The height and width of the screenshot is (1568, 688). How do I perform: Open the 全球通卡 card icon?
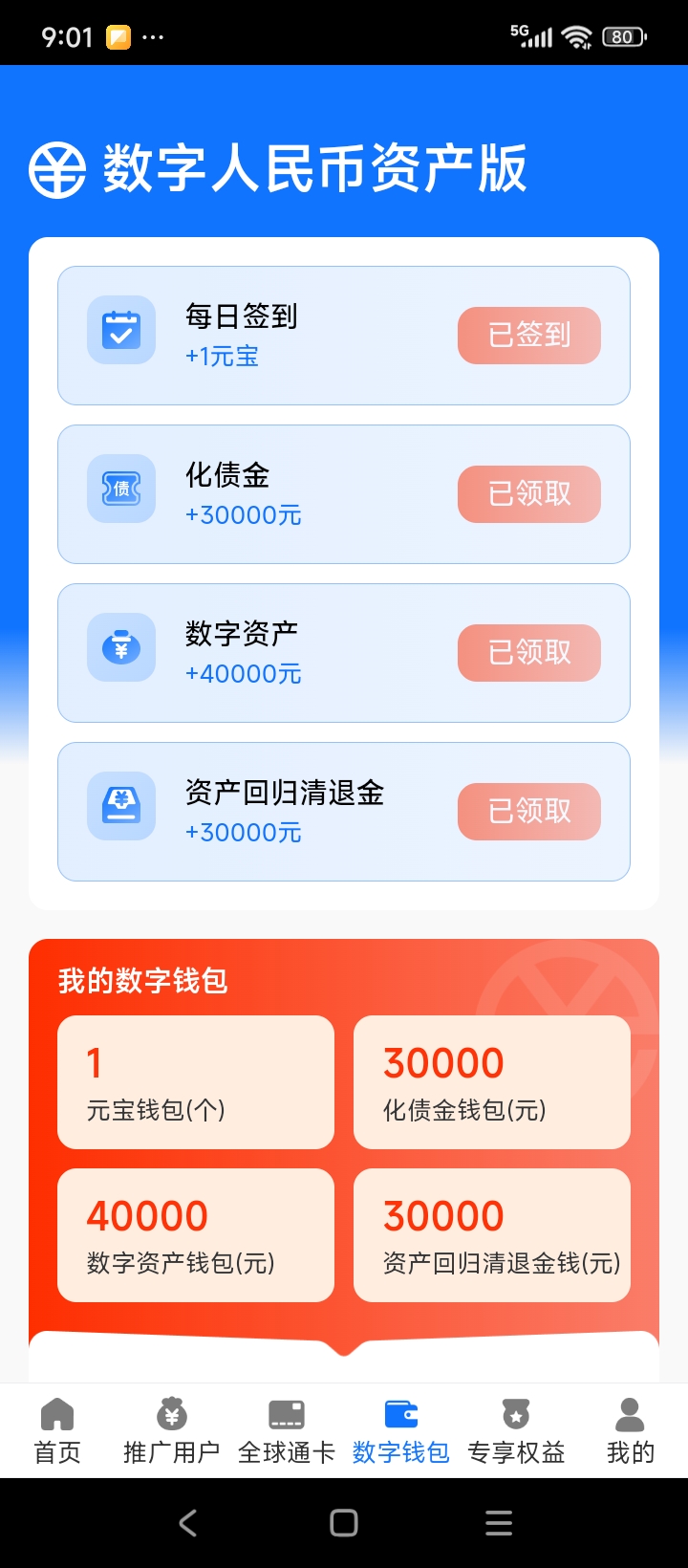pos(286,1412)
